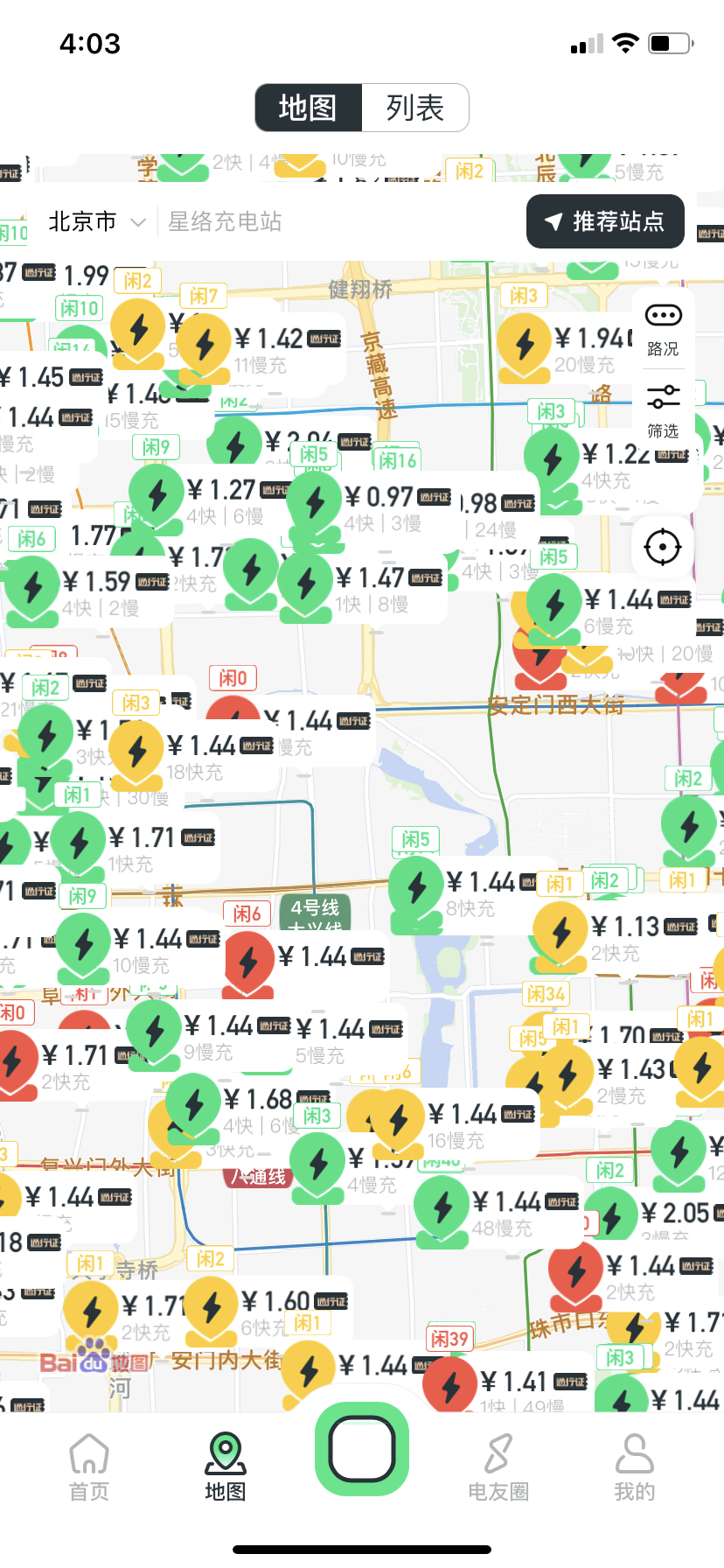
Task: Tap the green center scan button
Action: tap(362, 1449)
